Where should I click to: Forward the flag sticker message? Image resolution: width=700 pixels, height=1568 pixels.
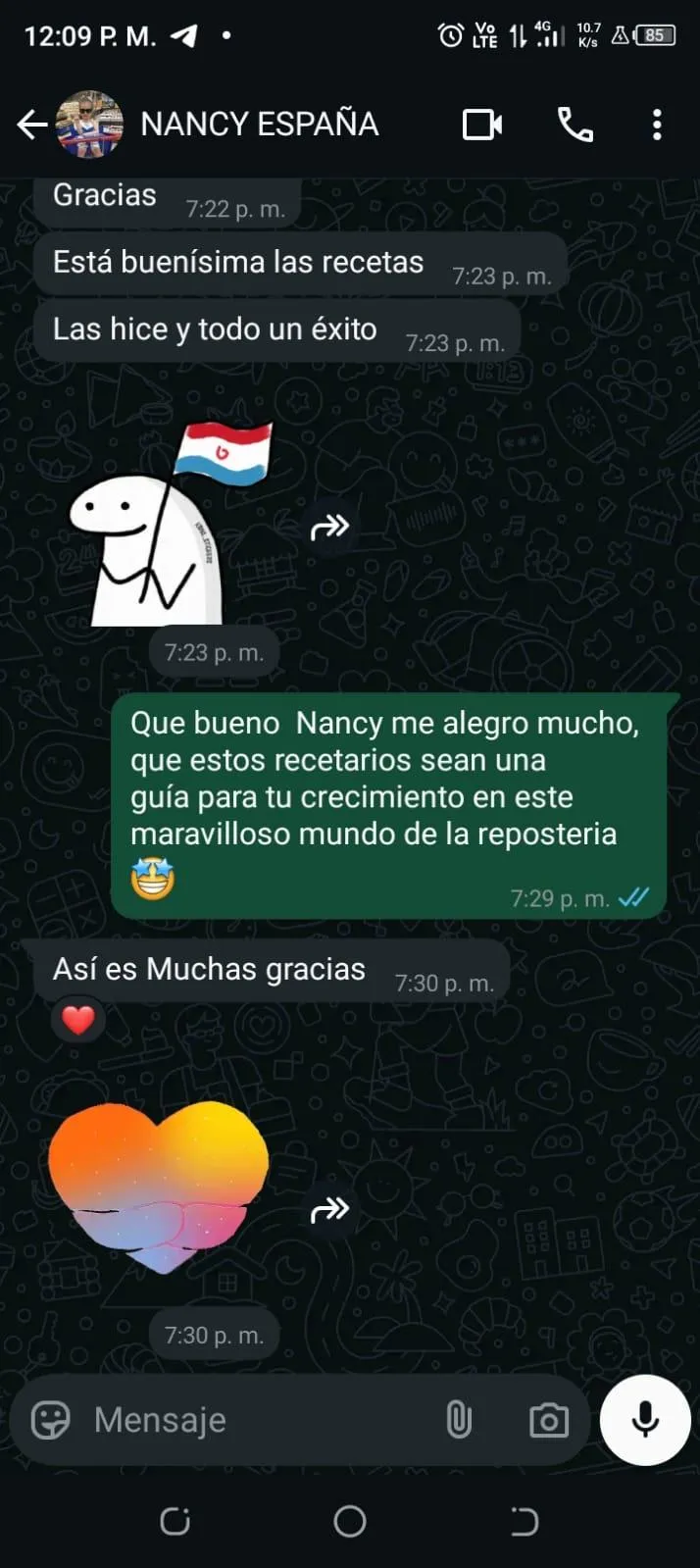tap(329, 528)
